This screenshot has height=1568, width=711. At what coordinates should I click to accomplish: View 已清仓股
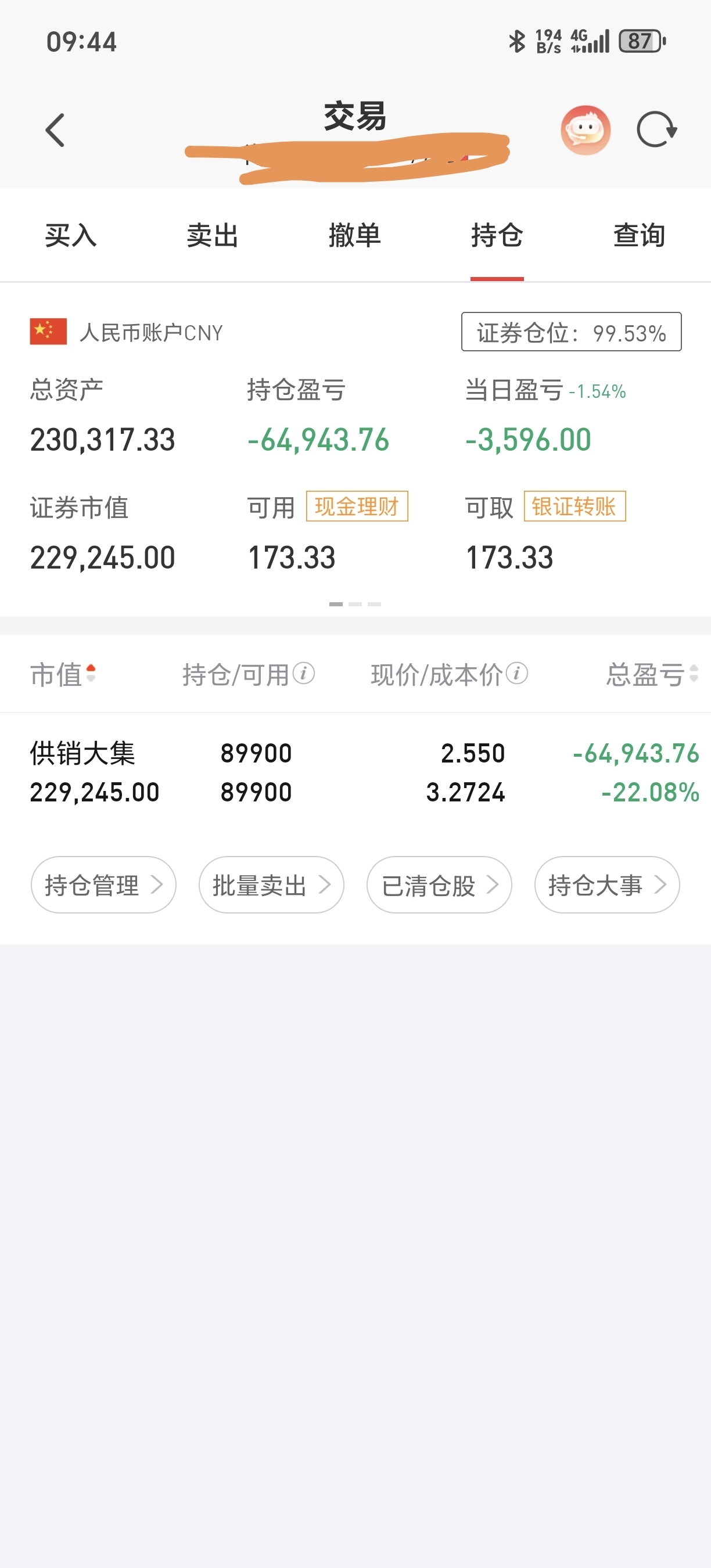click(x=440, y=885)
